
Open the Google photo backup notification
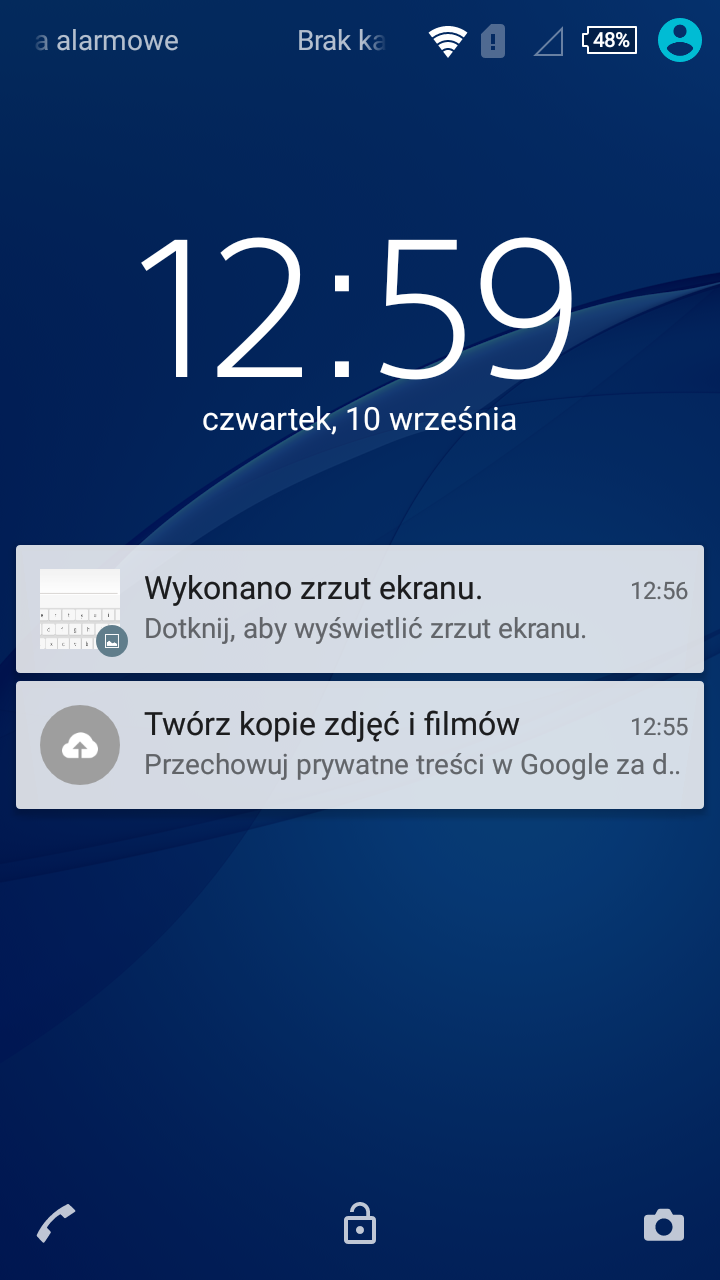(x=360, y=745)
